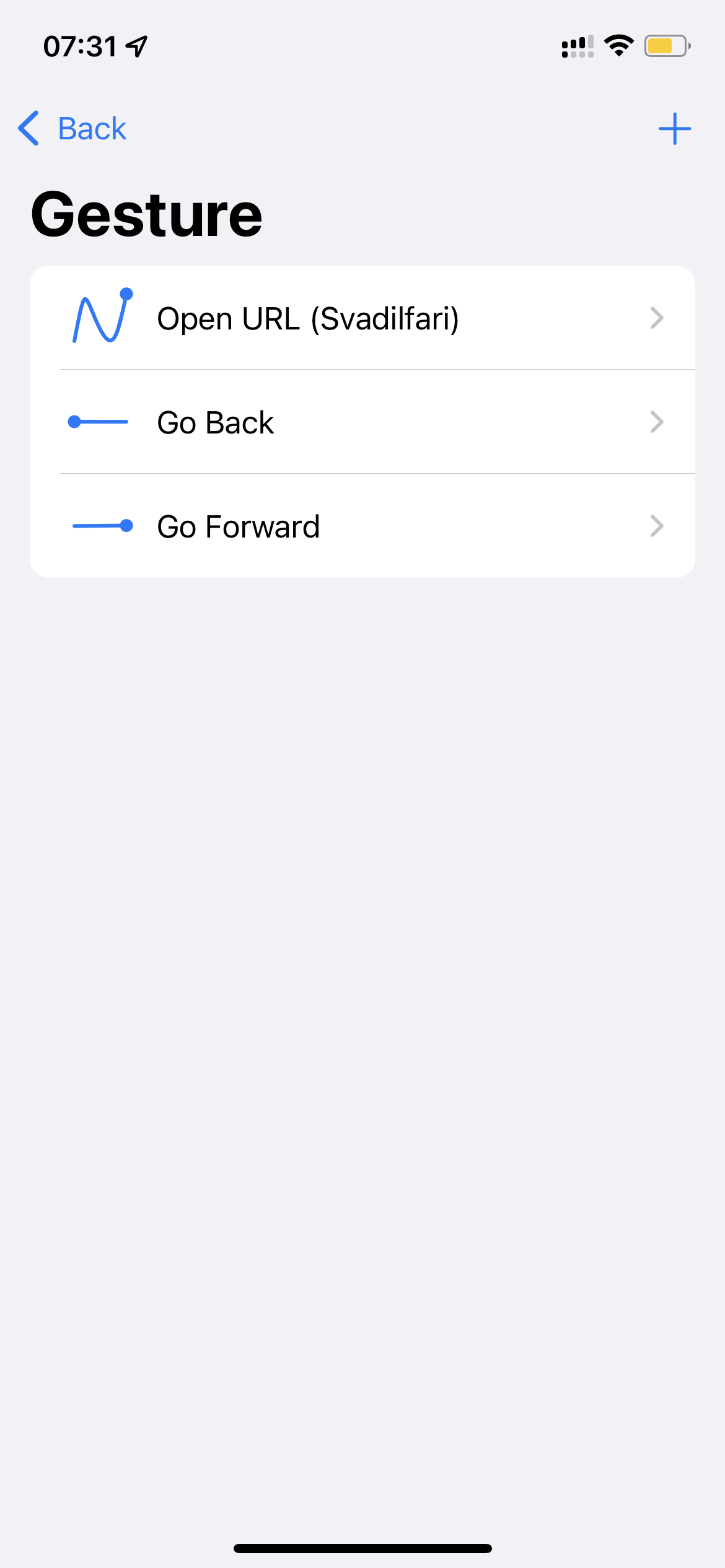Image resolution: width=725 pixels, height=1568 pixels.
Task: Open the Open URL (Svadilfari) gesture
Action: coord(362,318)
